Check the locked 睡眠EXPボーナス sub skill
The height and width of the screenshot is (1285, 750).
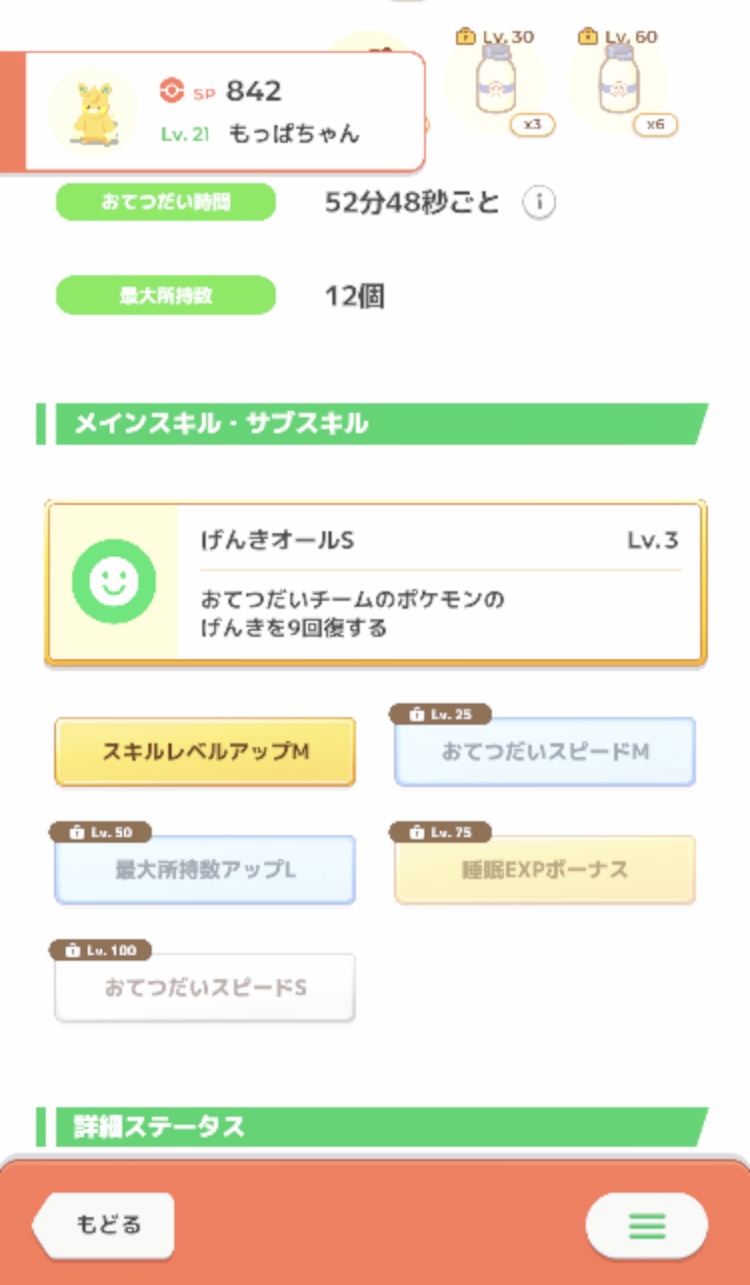tap(545, 869)
